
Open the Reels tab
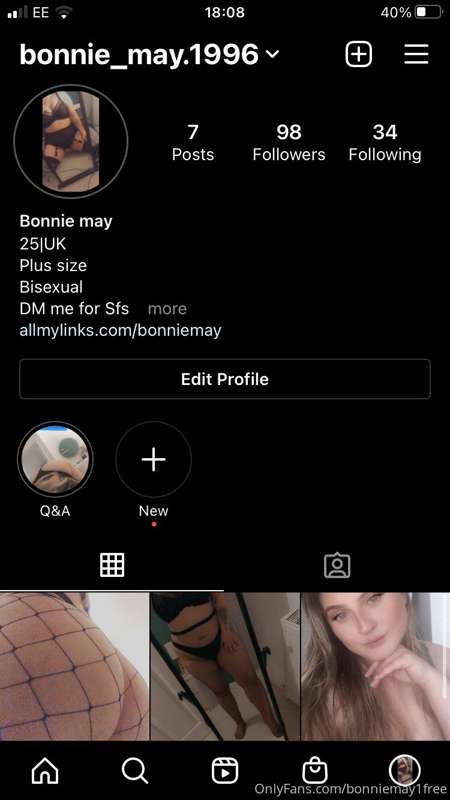click(x=224, y=770)
